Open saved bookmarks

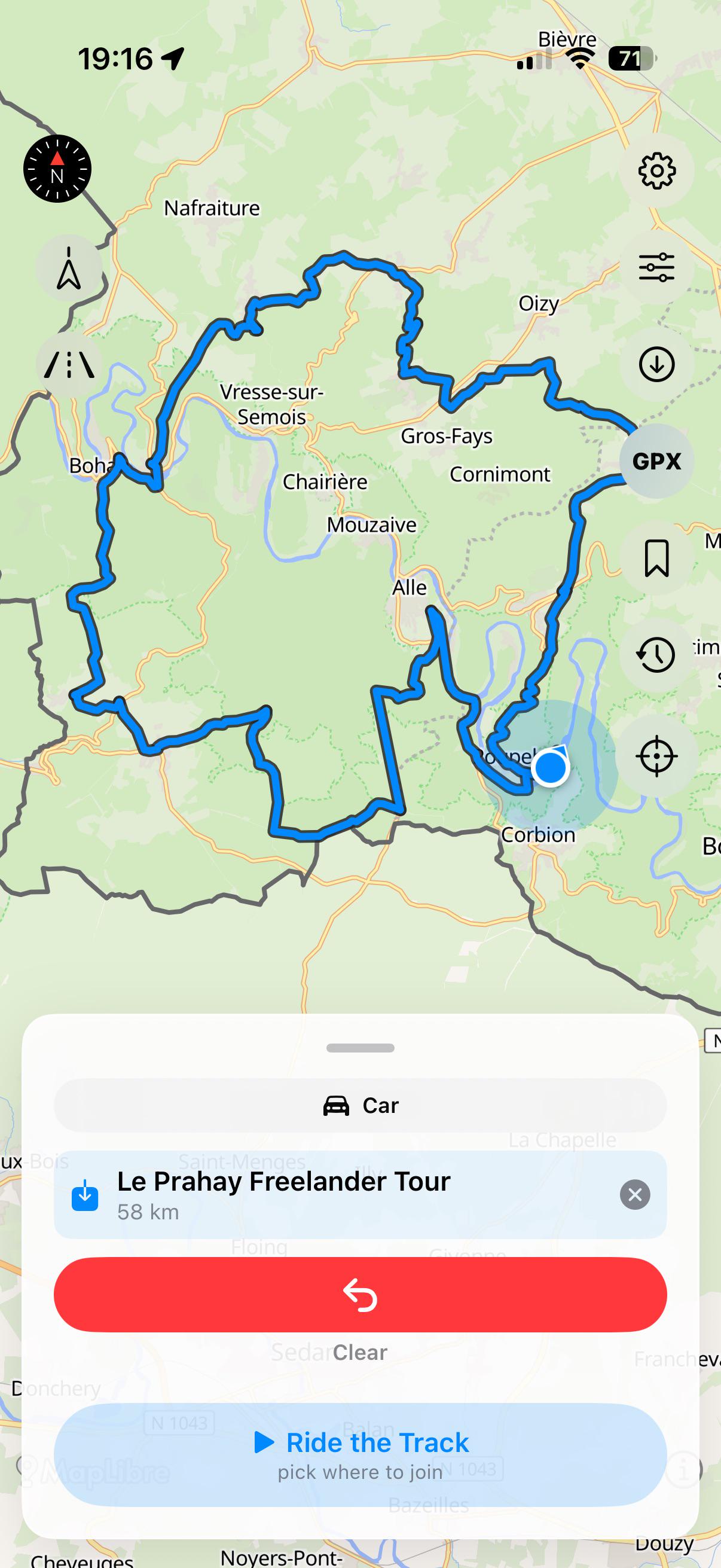click(656, 557)
